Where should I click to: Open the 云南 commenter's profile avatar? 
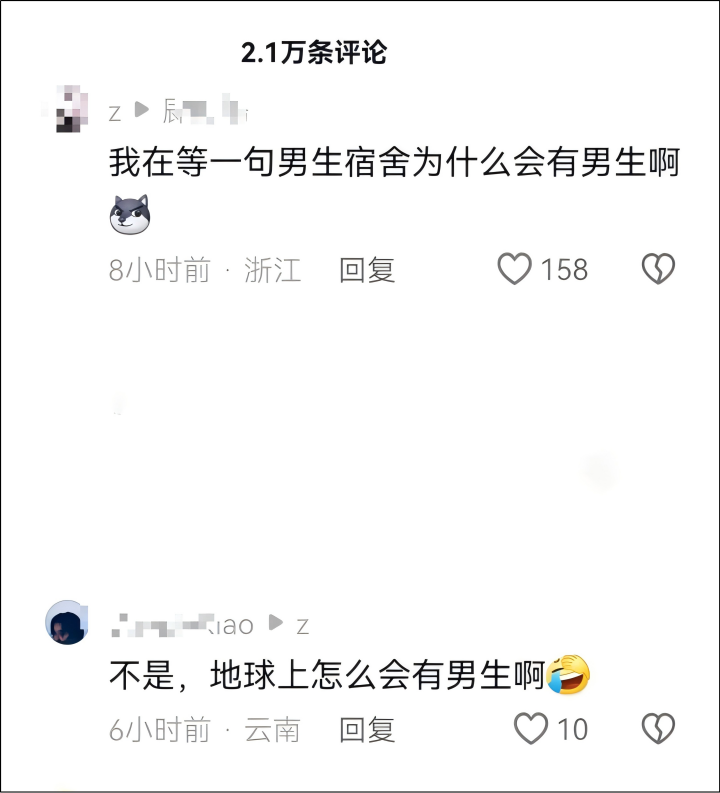pyautogui.click(x=67, y=623)
